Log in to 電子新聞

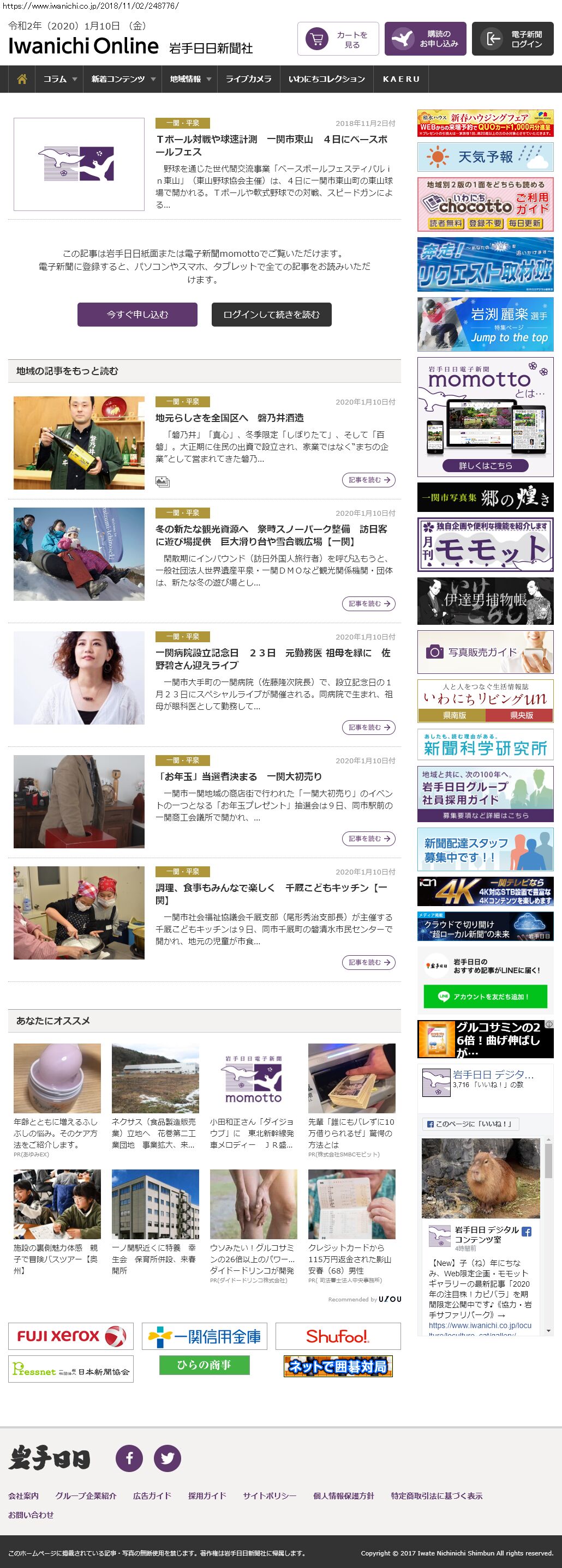(512, 40)
